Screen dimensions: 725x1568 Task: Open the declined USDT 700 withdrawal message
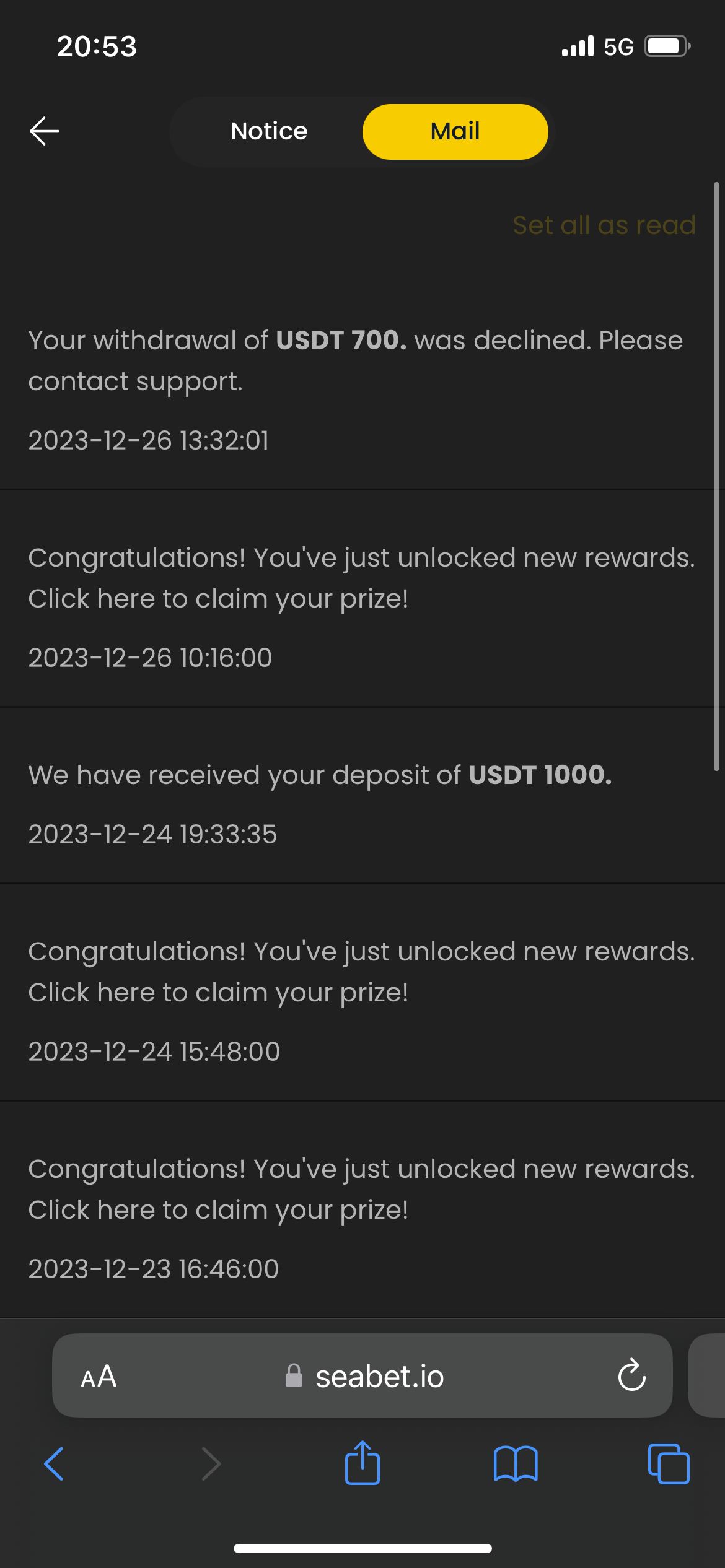point(362,390)
